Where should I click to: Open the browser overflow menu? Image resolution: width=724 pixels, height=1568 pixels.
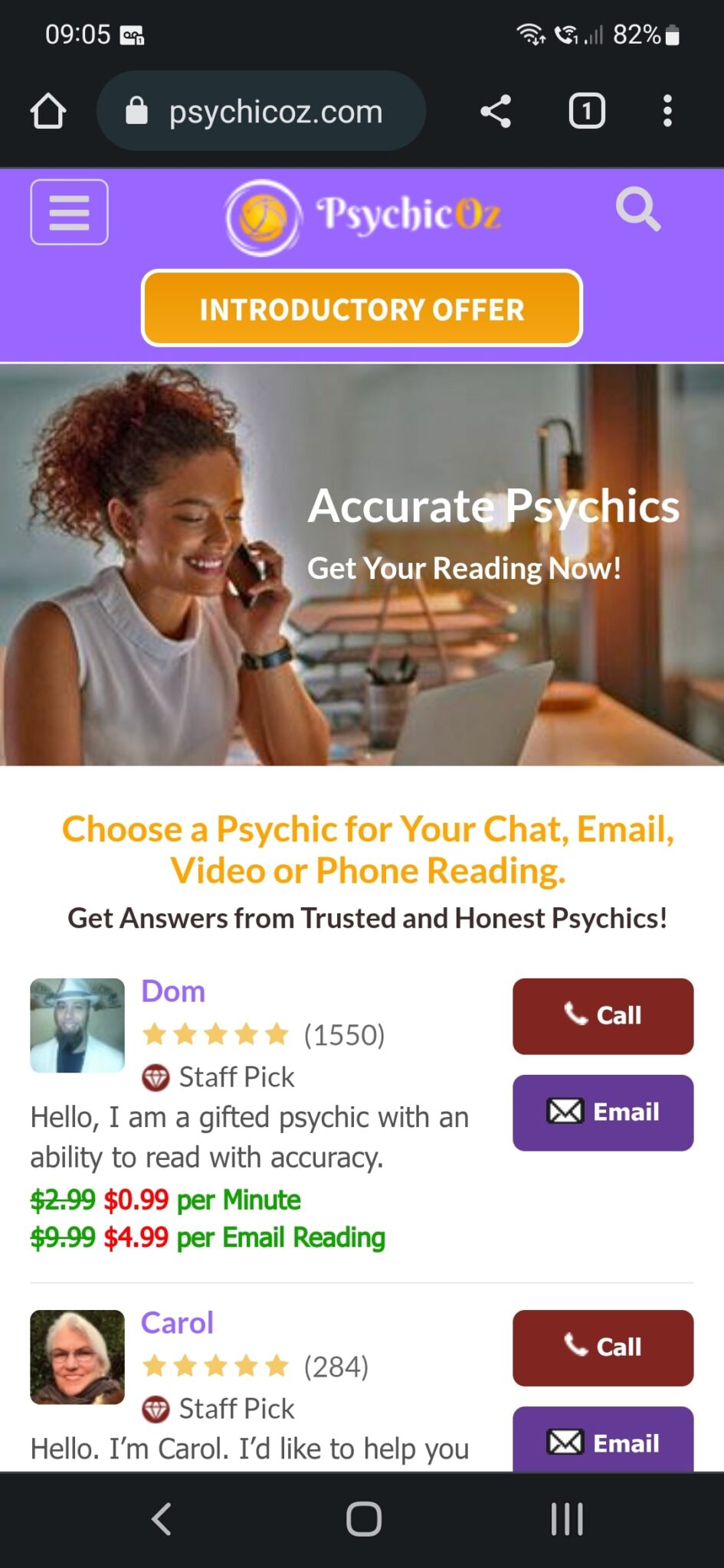pos(667,111)
